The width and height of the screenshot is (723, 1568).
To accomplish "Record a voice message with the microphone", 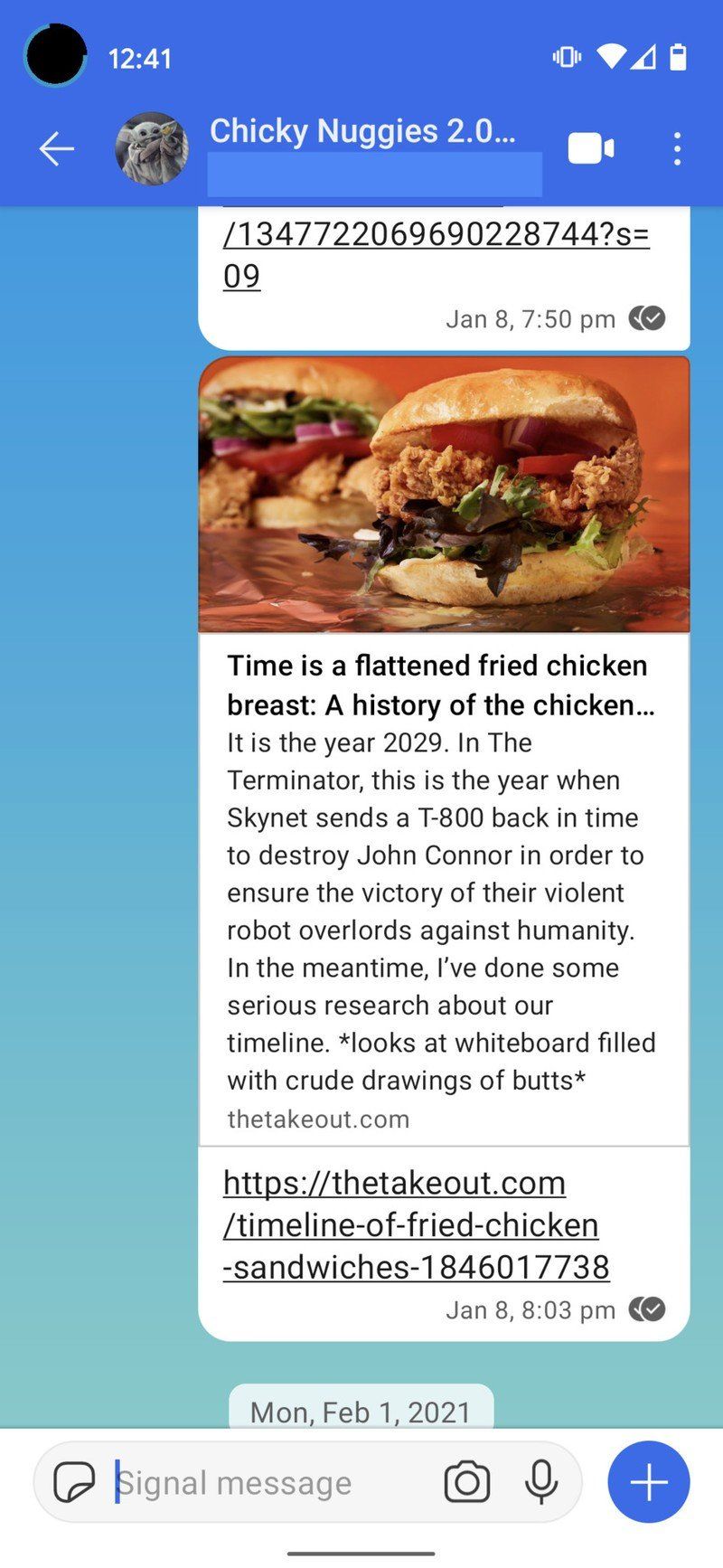I will [540, 1483].
